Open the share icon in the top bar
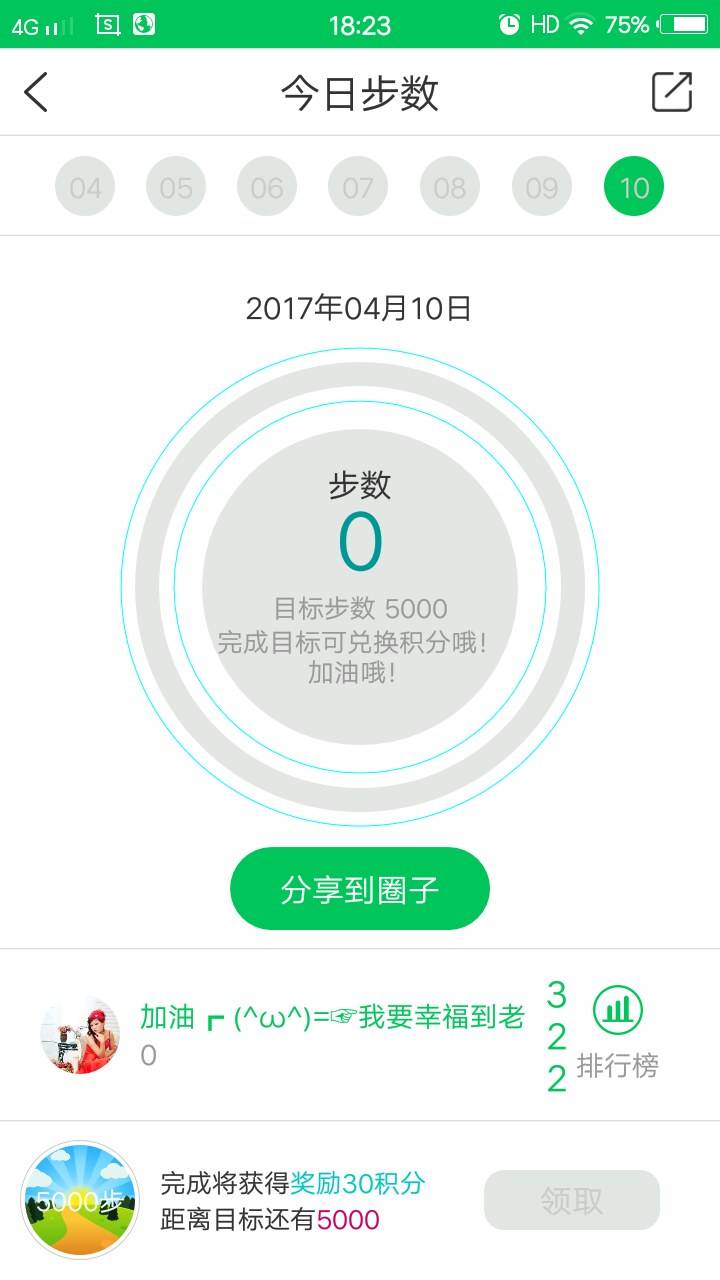 [x=671, y=92]
